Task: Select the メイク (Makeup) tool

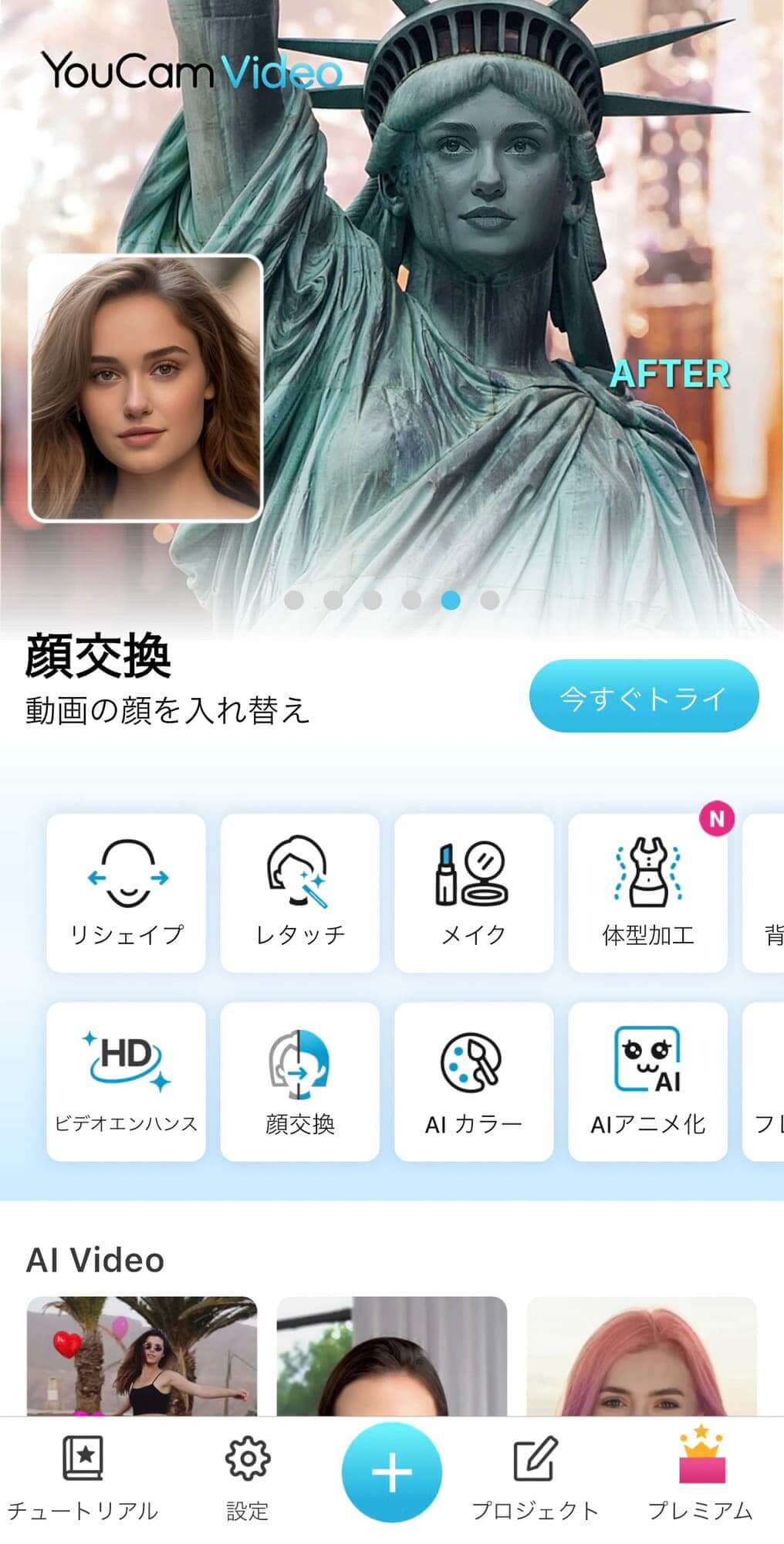Action: (472, 888)
